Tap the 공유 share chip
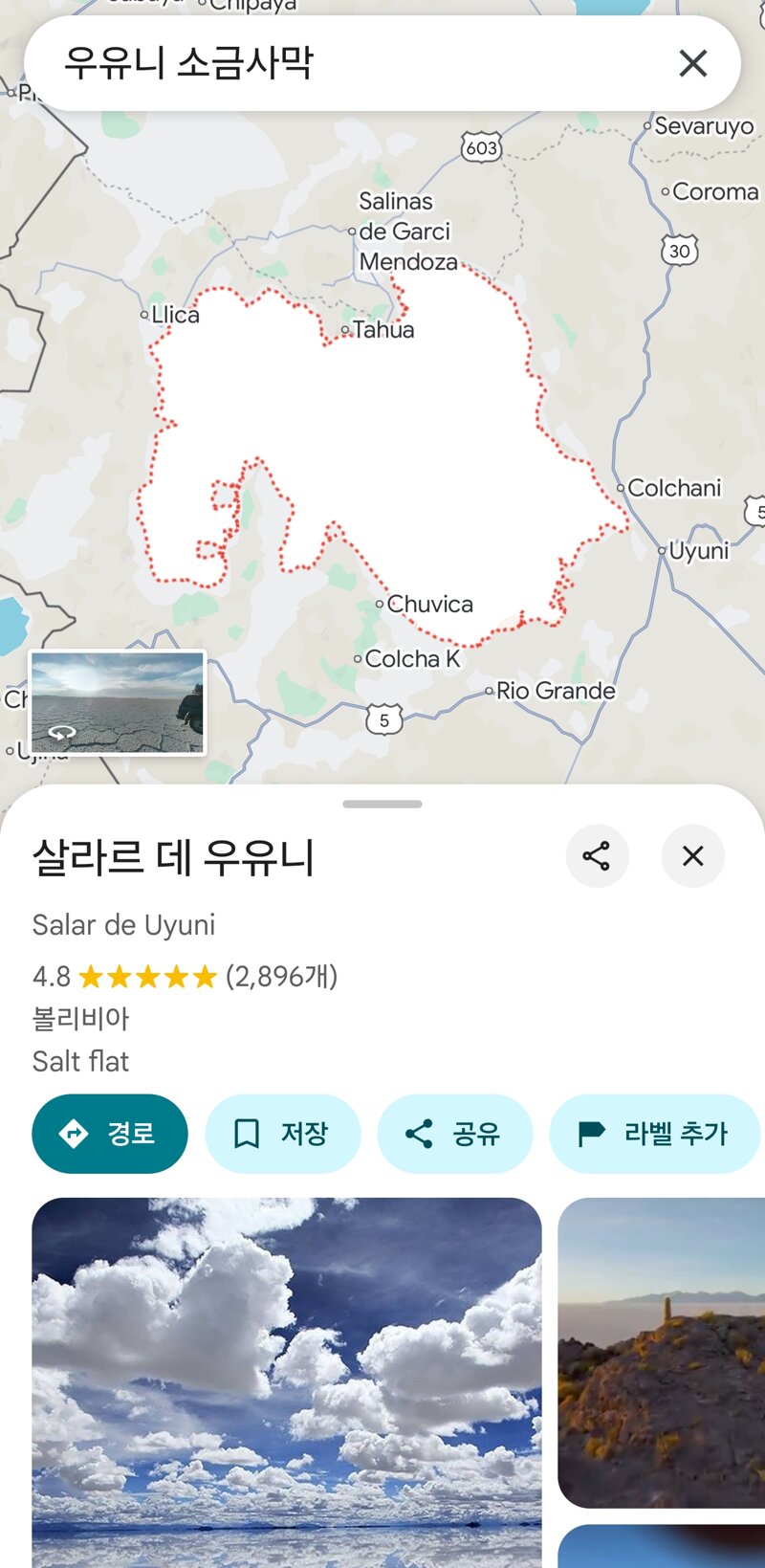Viewport: 765px width, 1568px height. pos(455,1134)
